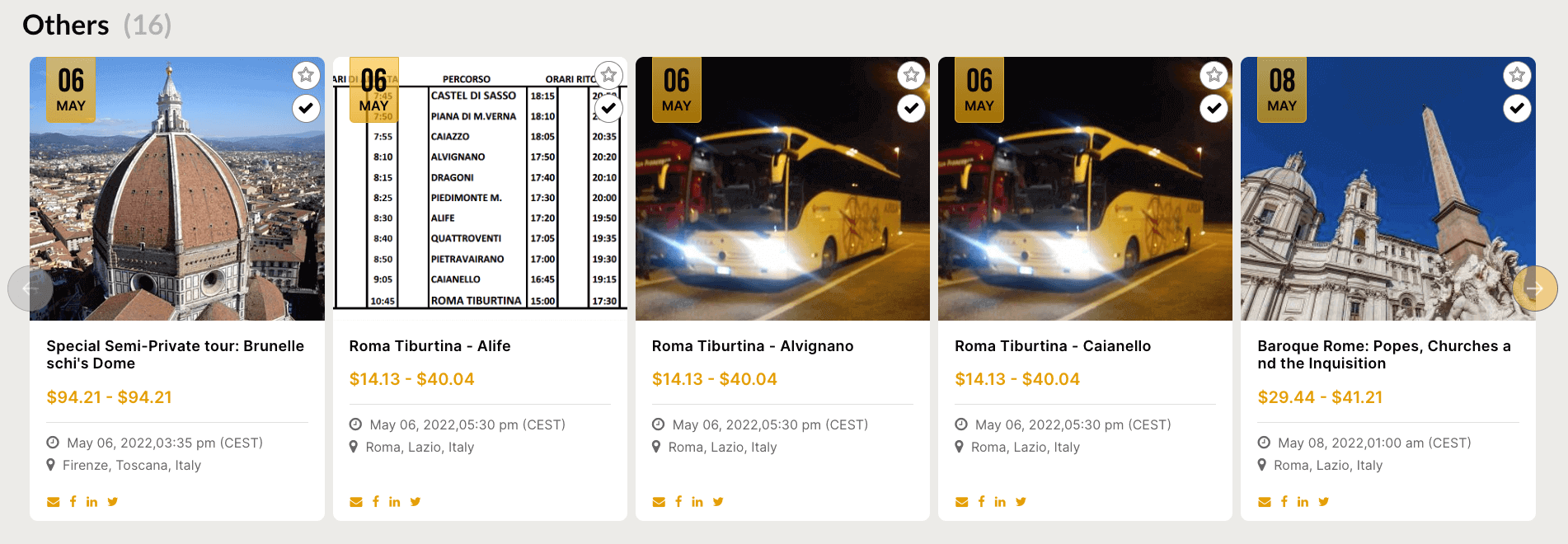Favorite the Brunelleschi's Dome tour with star

point(306,75)
